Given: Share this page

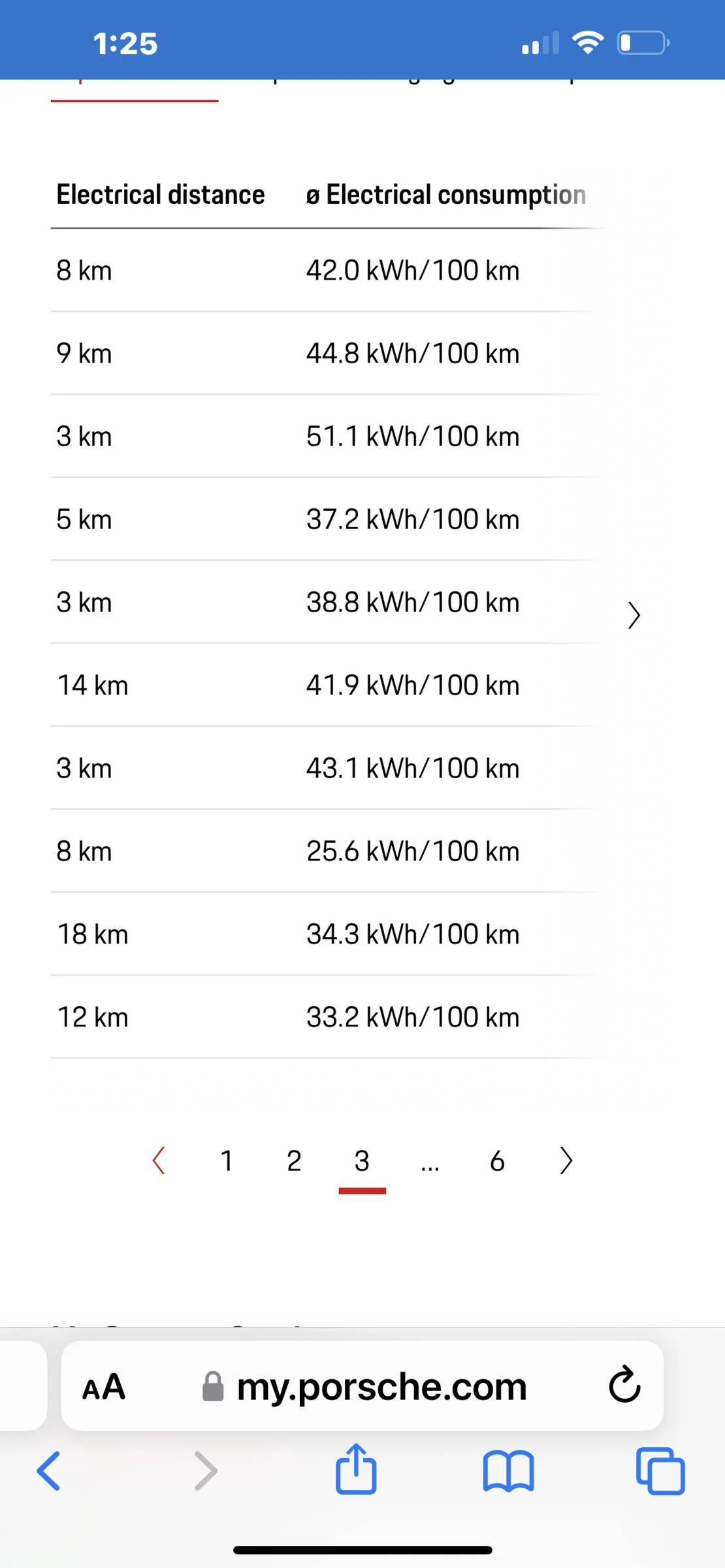Looking at the screenshot, I should [356, 1468].
